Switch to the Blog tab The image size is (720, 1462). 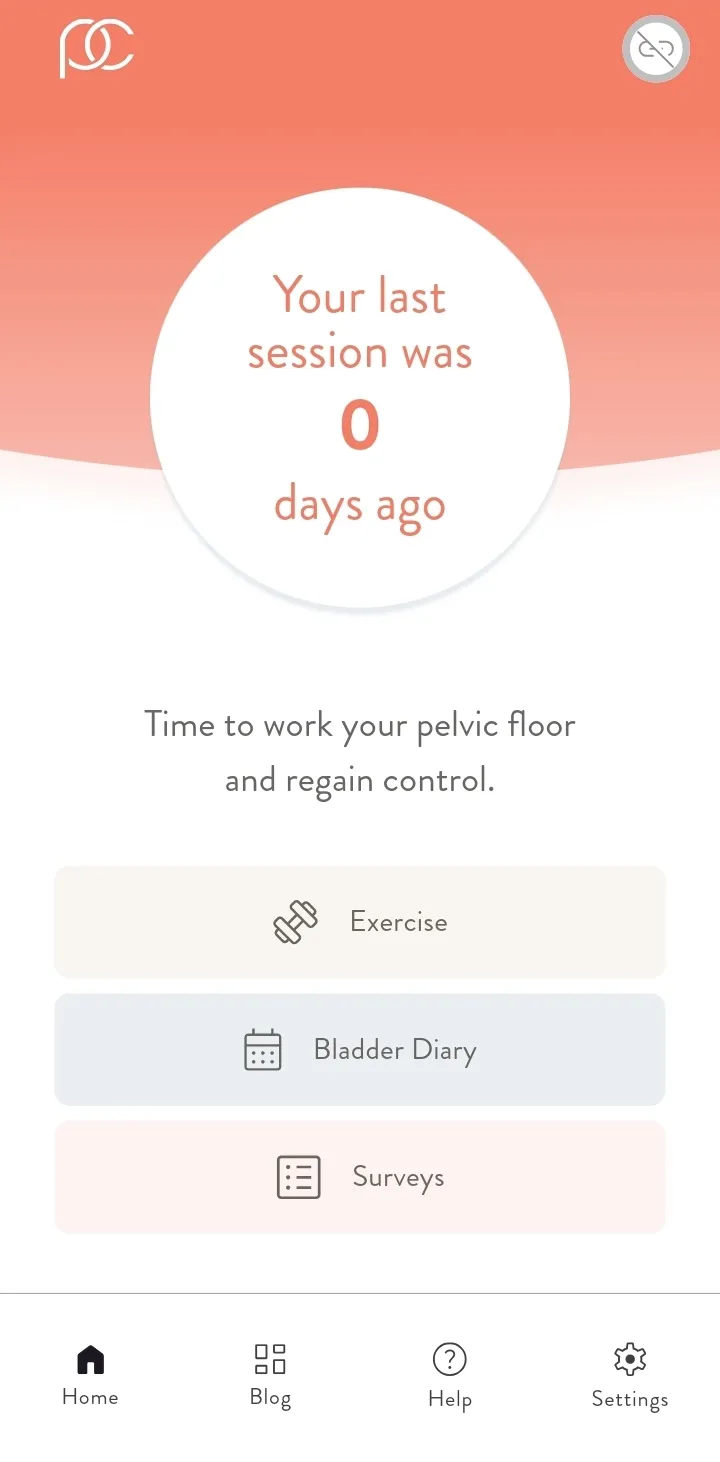270,1376
